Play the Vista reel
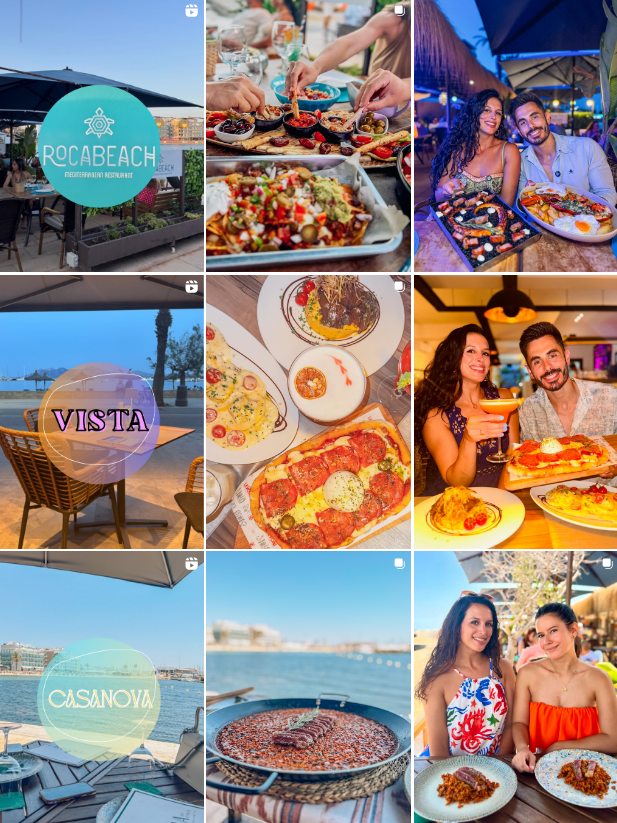The image size is (617, 823). click(101, 412)
